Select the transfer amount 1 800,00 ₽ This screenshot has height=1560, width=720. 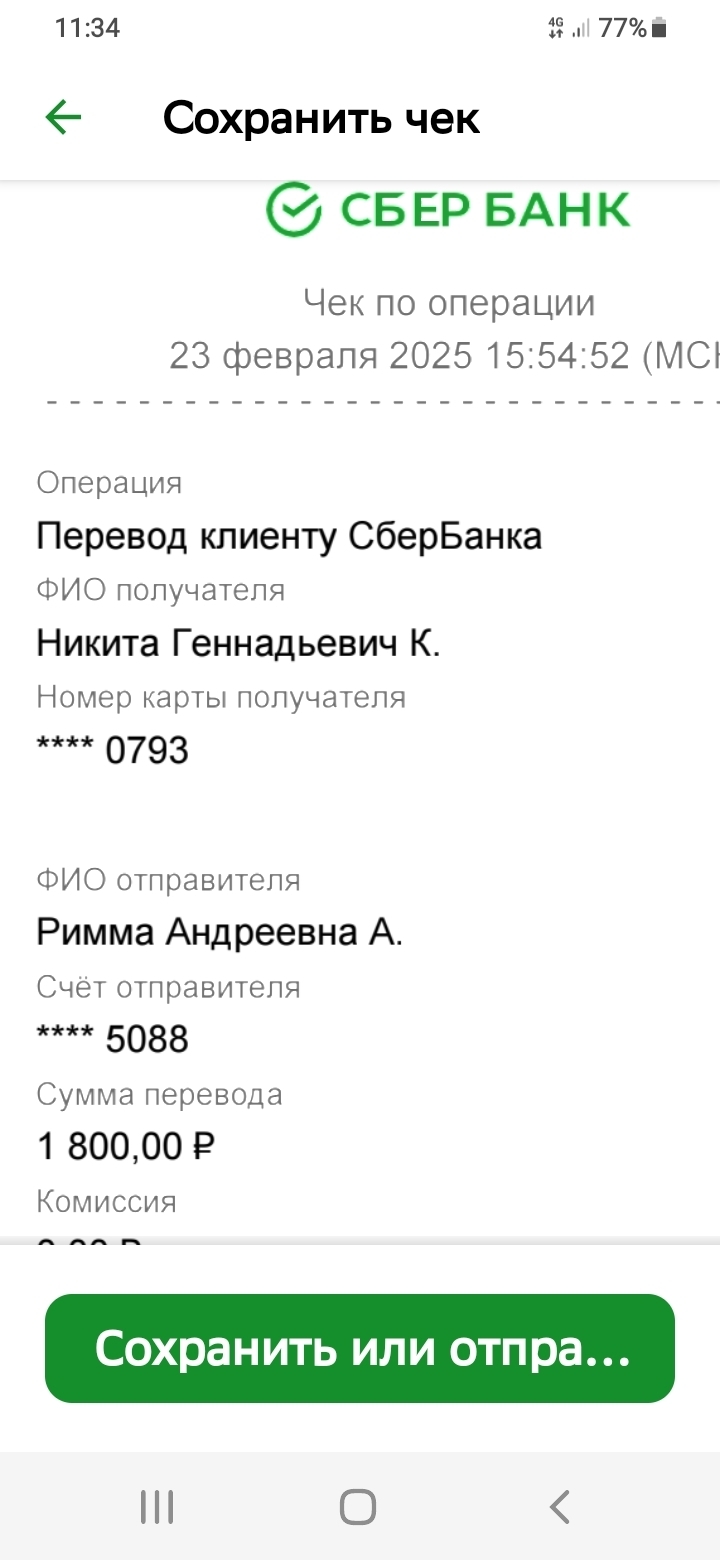[124, 1145]
